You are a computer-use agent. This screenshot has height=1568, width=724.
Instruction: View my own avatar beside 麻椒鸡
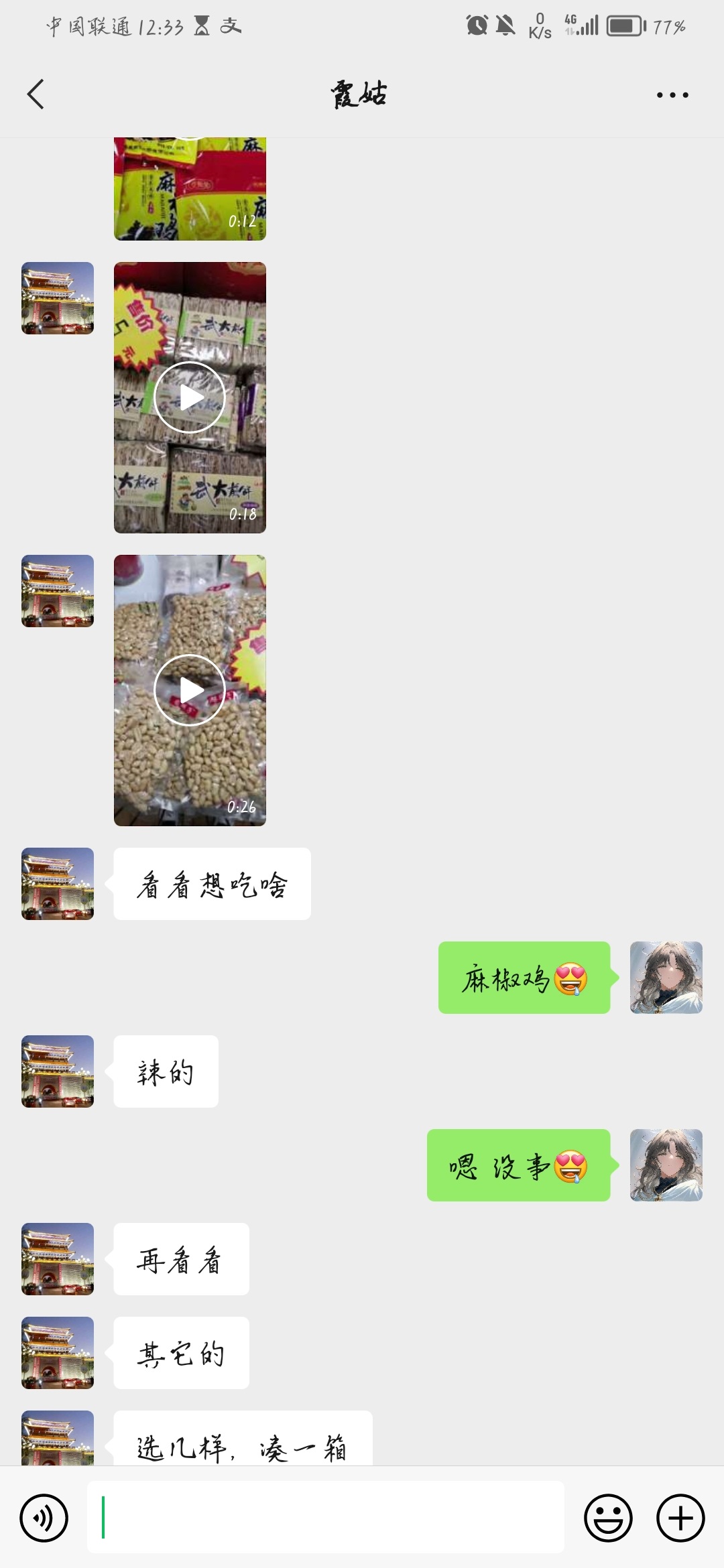(x=666, y=978)
